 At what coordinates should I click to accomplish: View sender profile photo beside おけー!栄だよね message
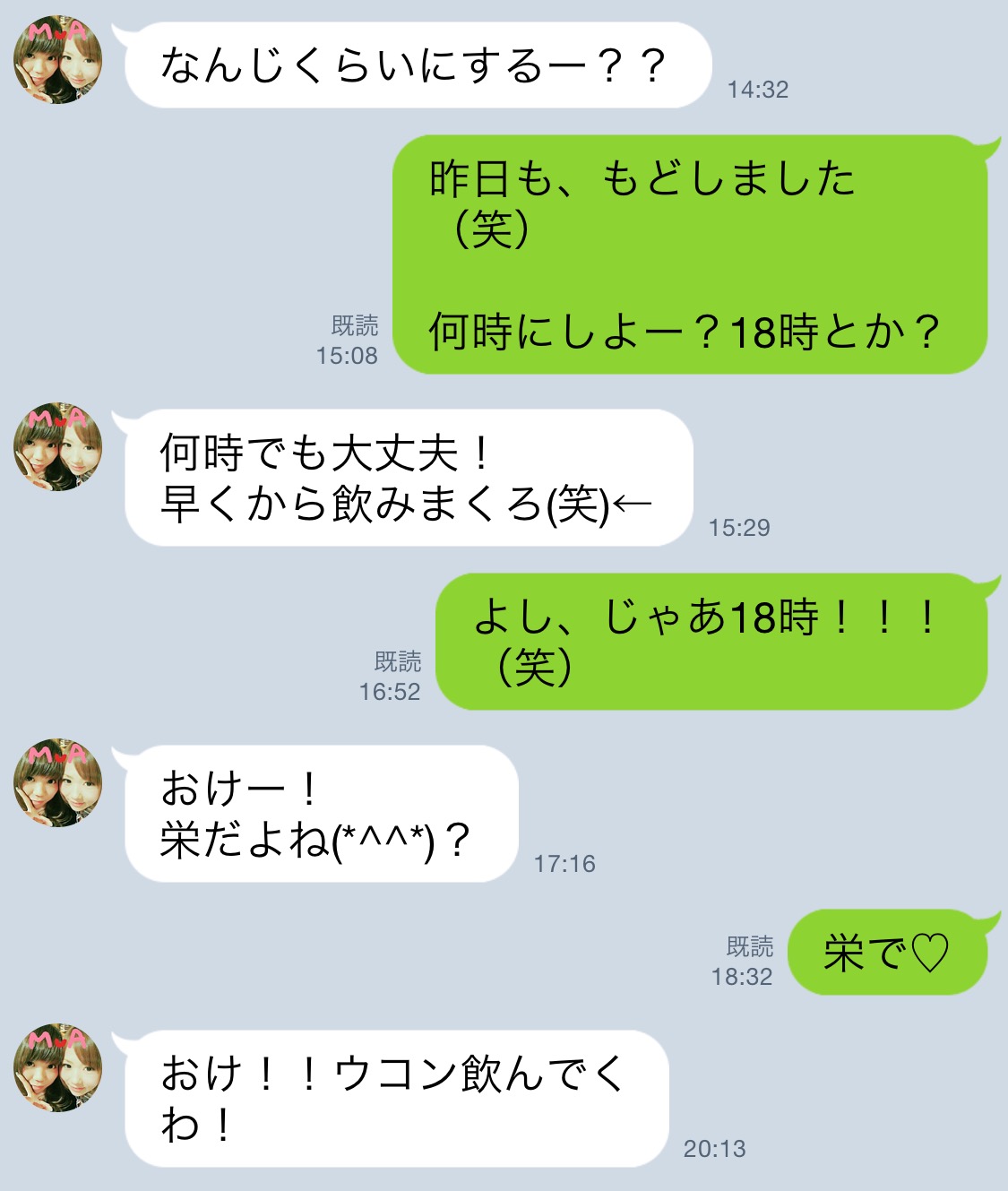click(x=58, y=783)
